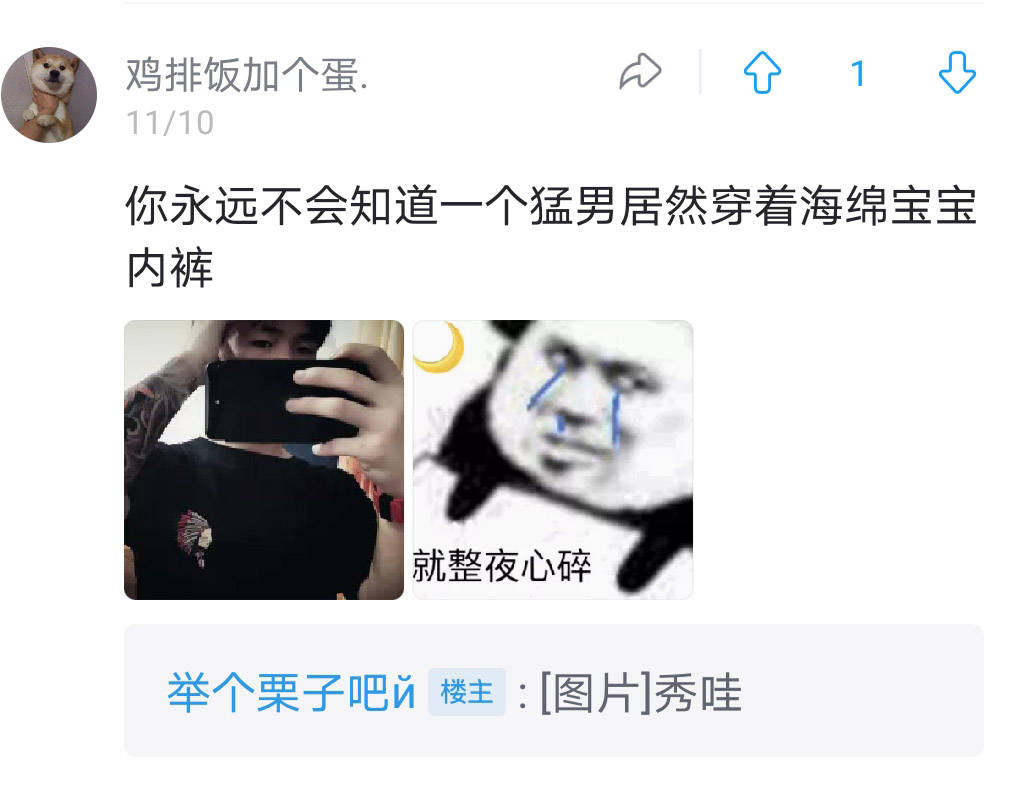The image size is (1032, 788).
Task: Open 举个栗子吧й profile link
Action: point(291,693)
